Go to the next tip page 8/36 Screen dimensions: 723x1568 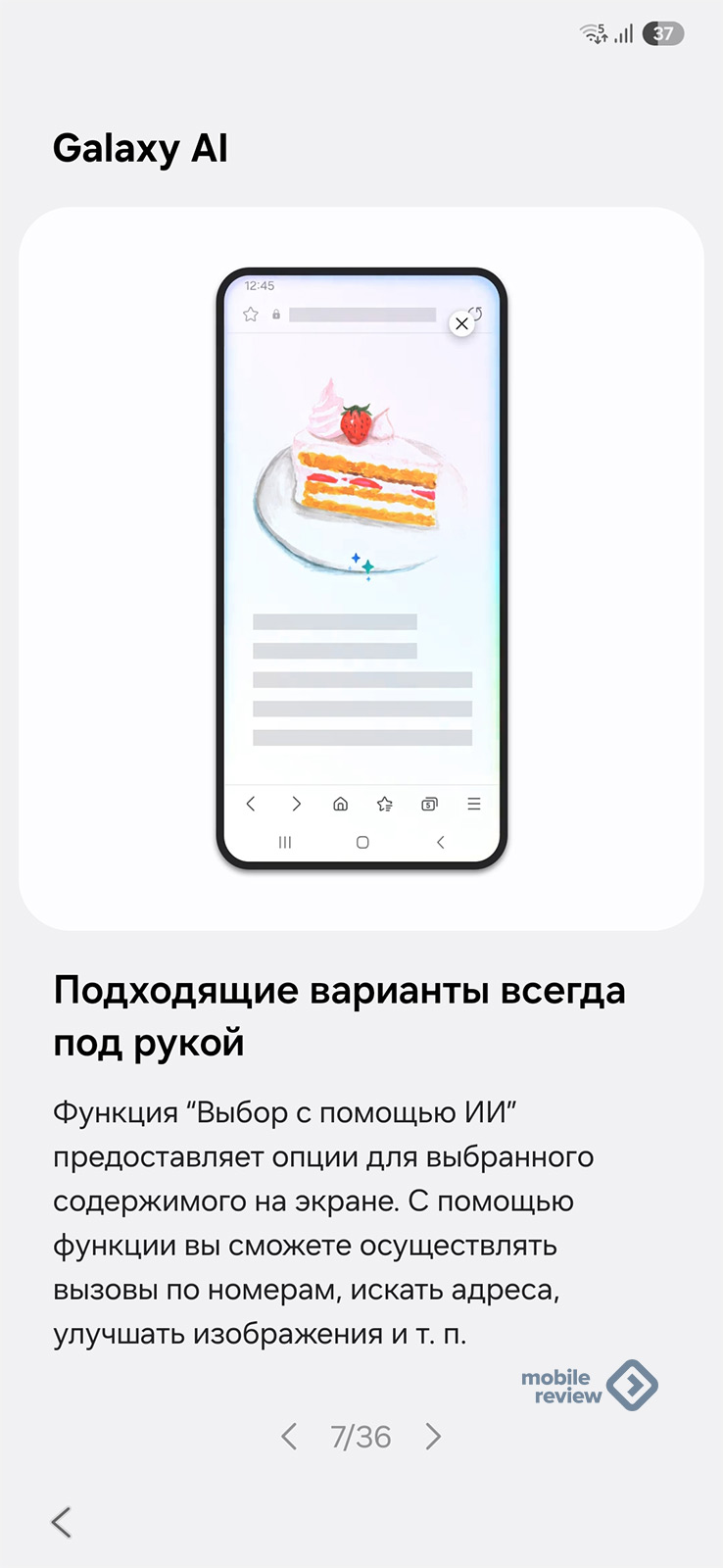(433, 1437)
